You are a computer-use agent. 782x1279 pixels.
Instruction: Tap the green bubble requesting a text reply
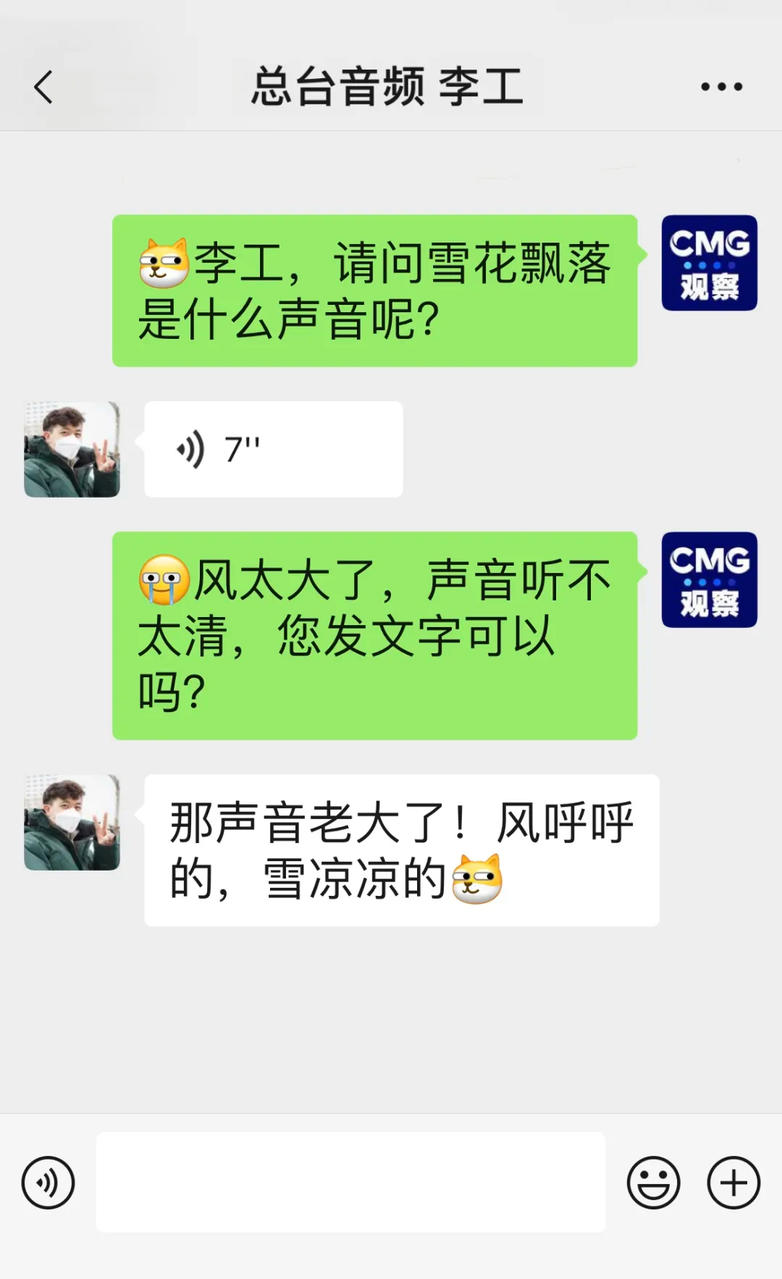375,633
